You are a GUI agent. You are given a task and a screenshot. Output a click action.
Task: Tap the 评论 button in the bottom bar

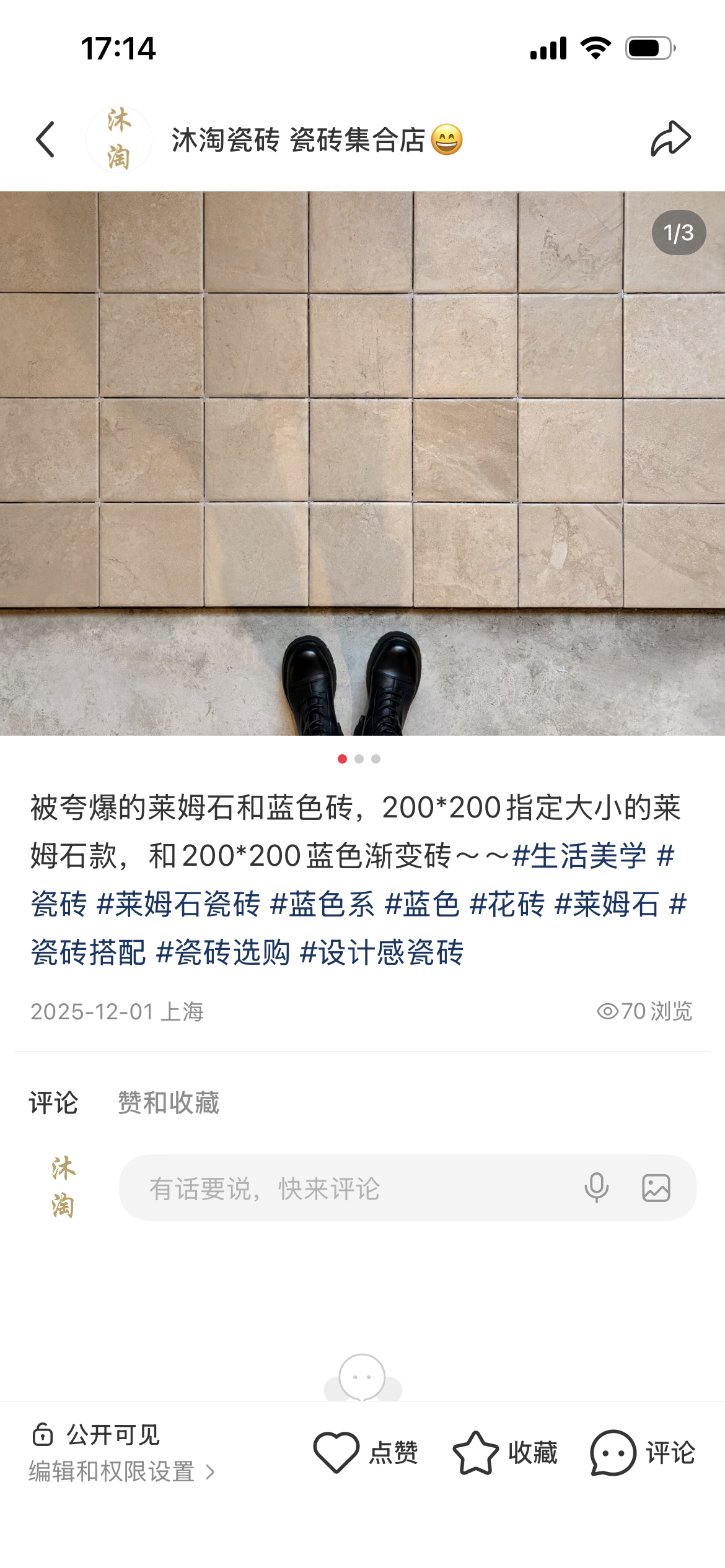[x=643, y=1453]
